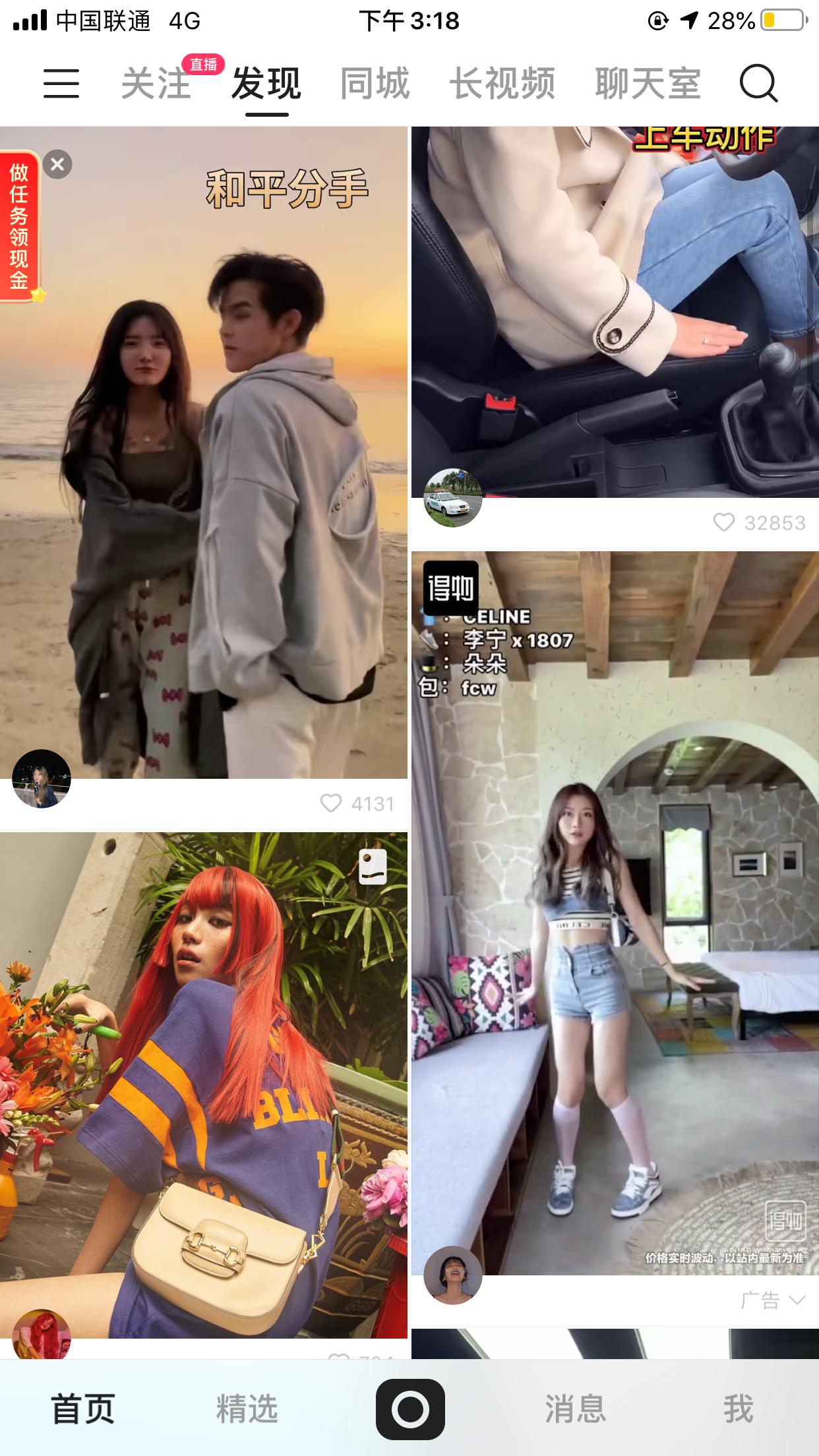Open the 消息 messages tab

[x=574, y=1409]
